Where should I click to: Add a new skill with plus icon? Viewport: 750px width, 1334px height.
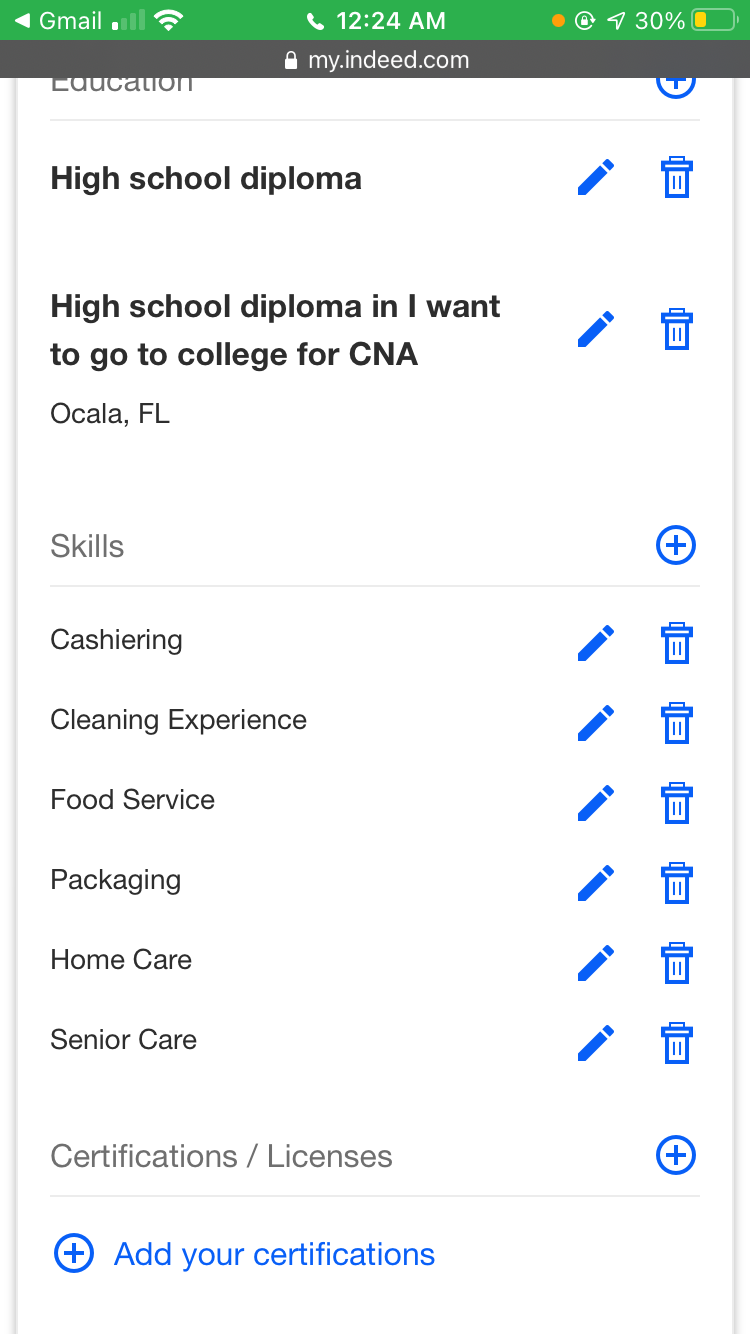[676, 545]
